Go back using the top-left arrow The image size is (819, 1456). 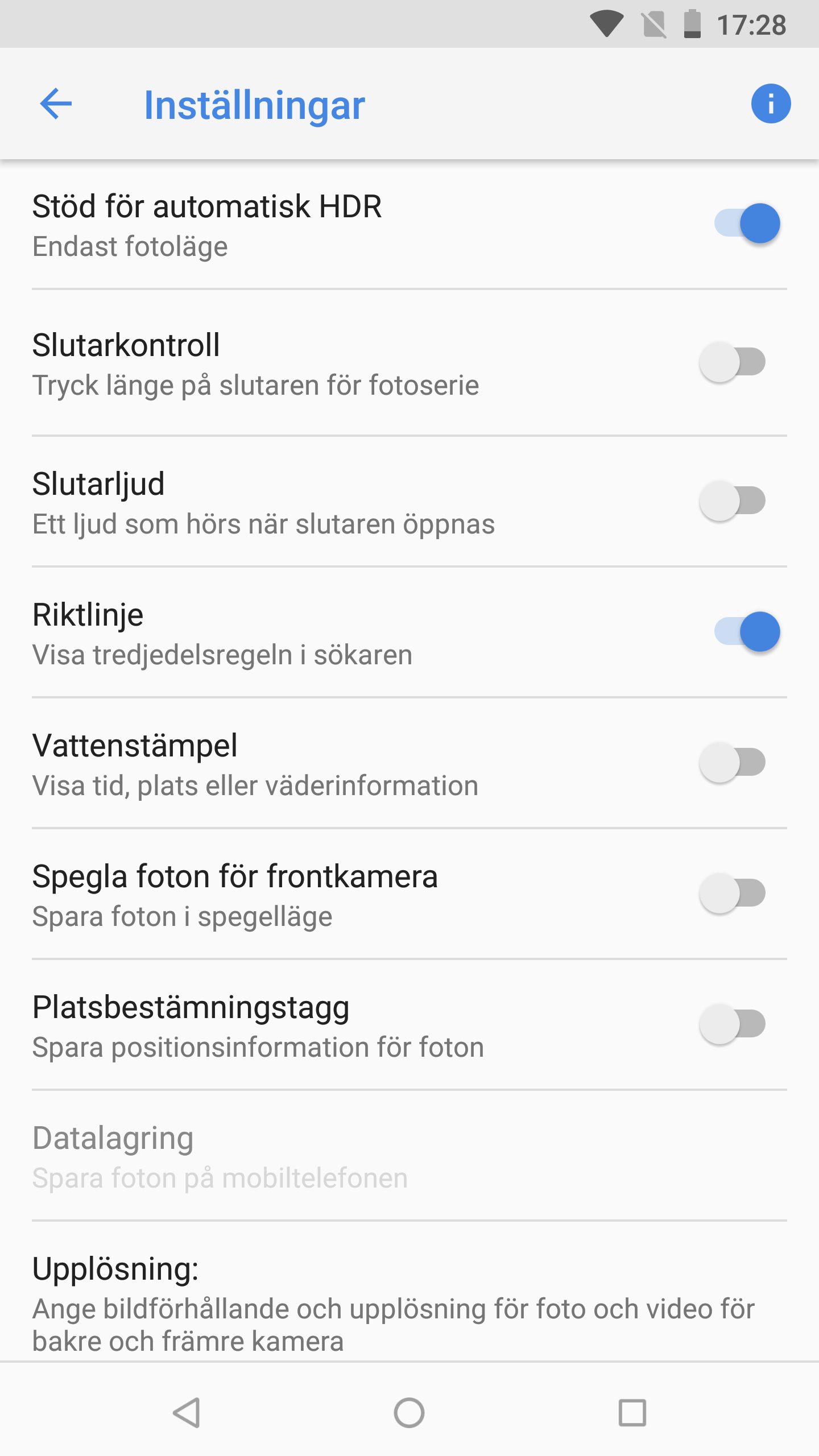pos(56,104)
